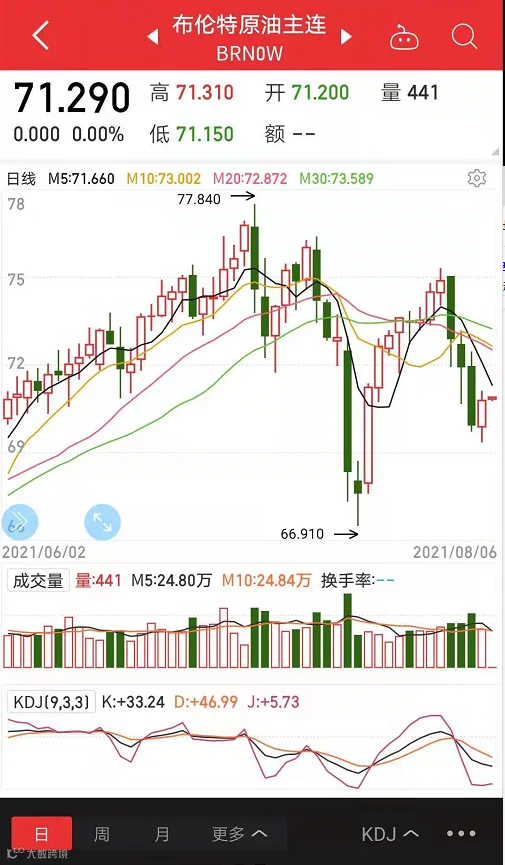
Task: Tap the 成交量 indicator selector
Action: 38,580
